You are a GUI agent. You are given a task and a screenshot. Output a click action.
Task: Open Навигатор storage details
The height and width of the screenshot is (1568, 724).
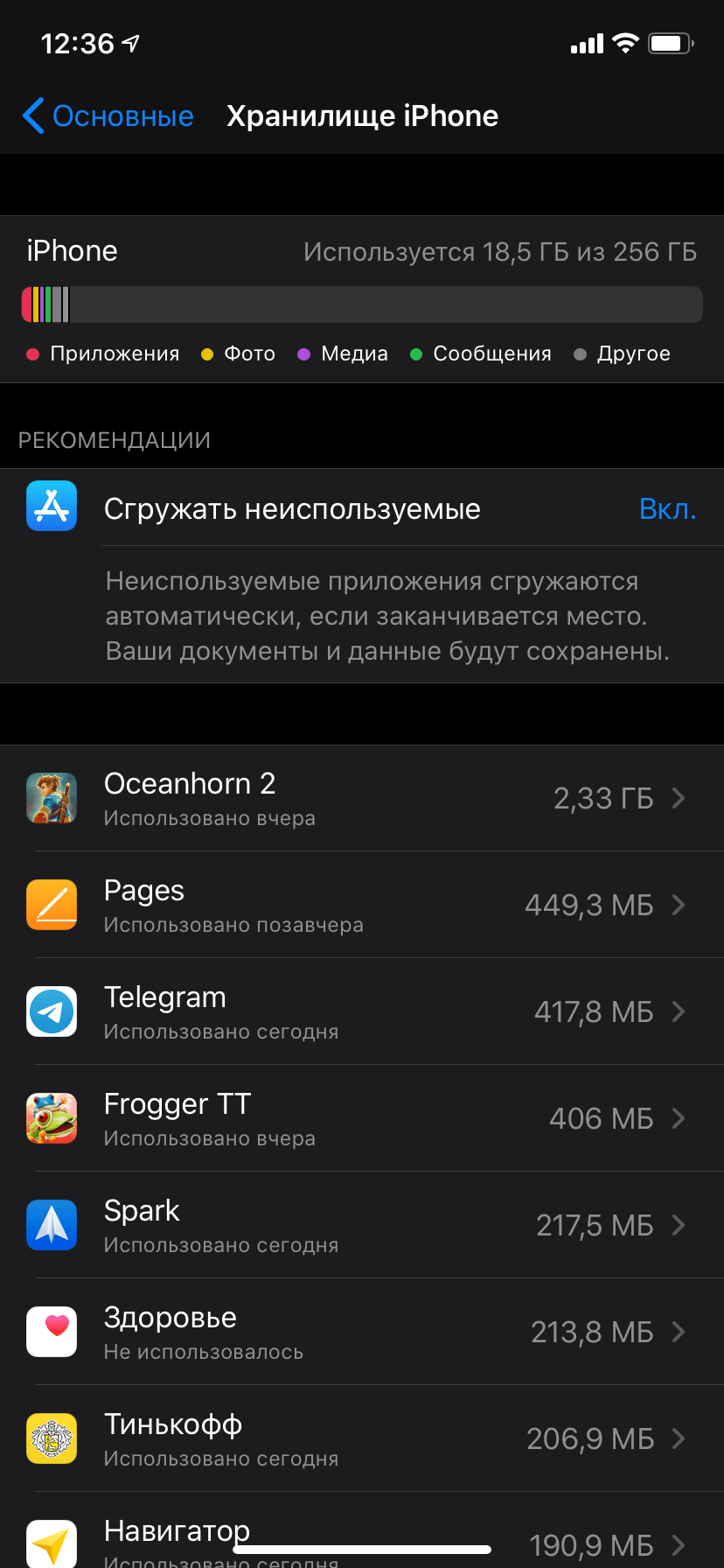[x=362, y=1530]
